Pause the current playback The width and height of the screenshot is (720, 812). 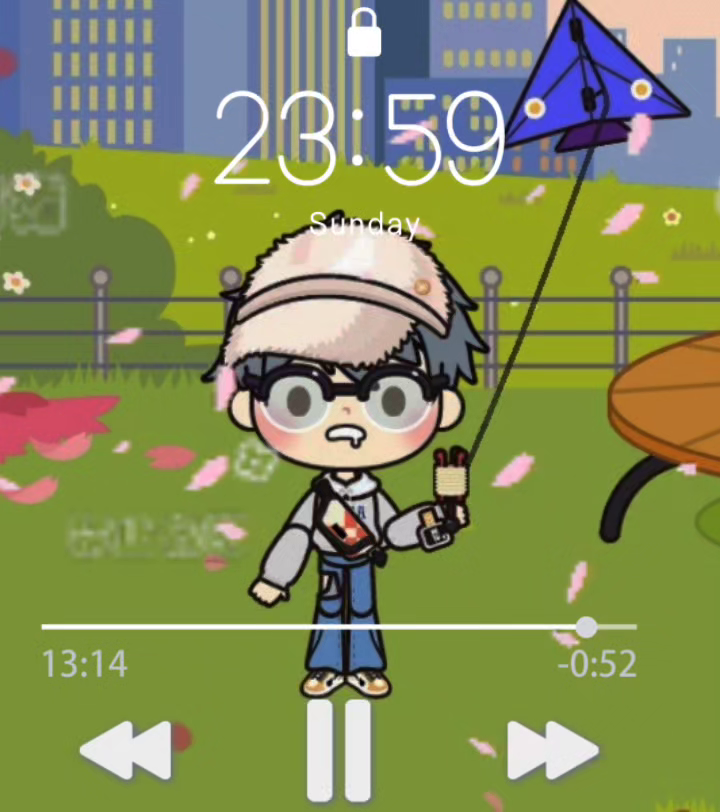(x=339, y=750)
